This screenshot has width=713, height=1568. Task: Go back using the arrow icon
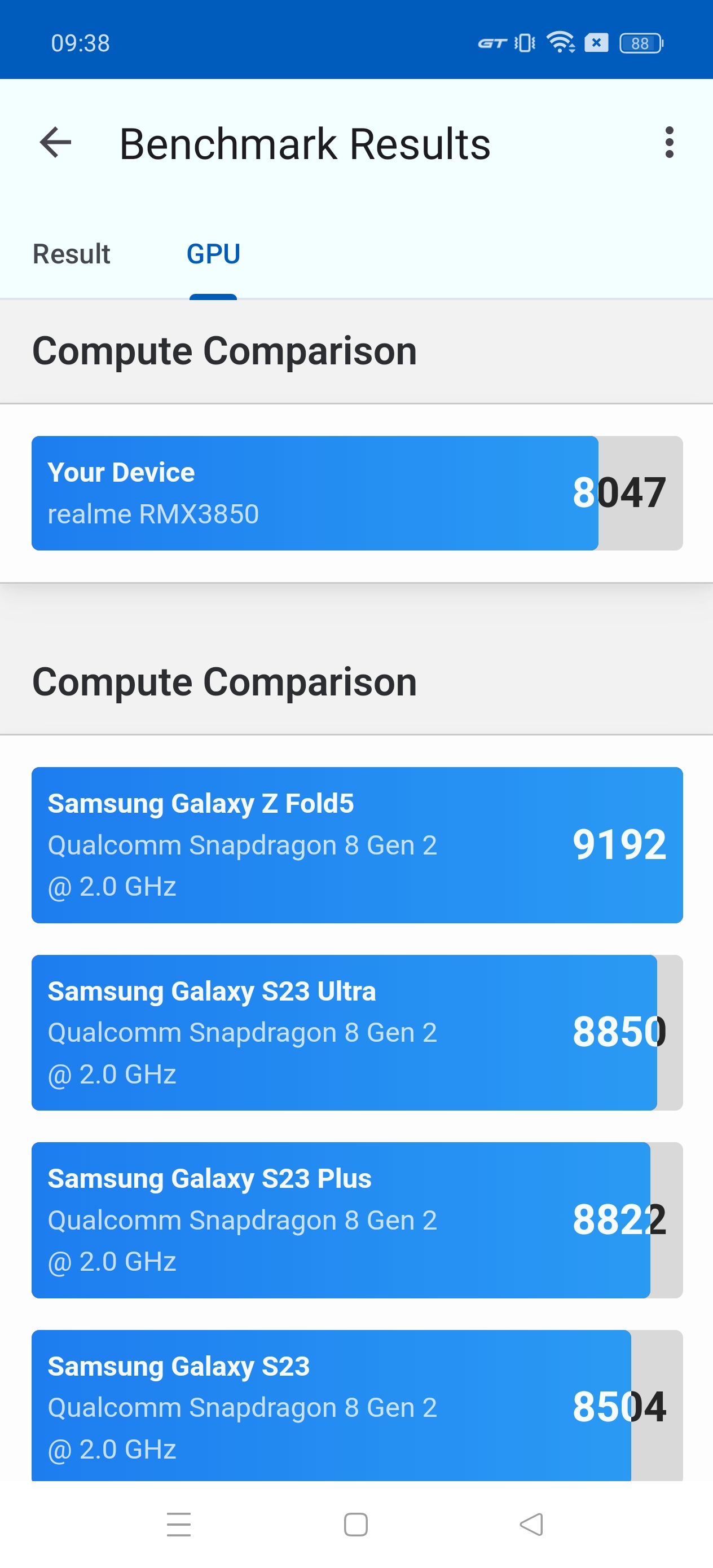(x=55, y=143)
